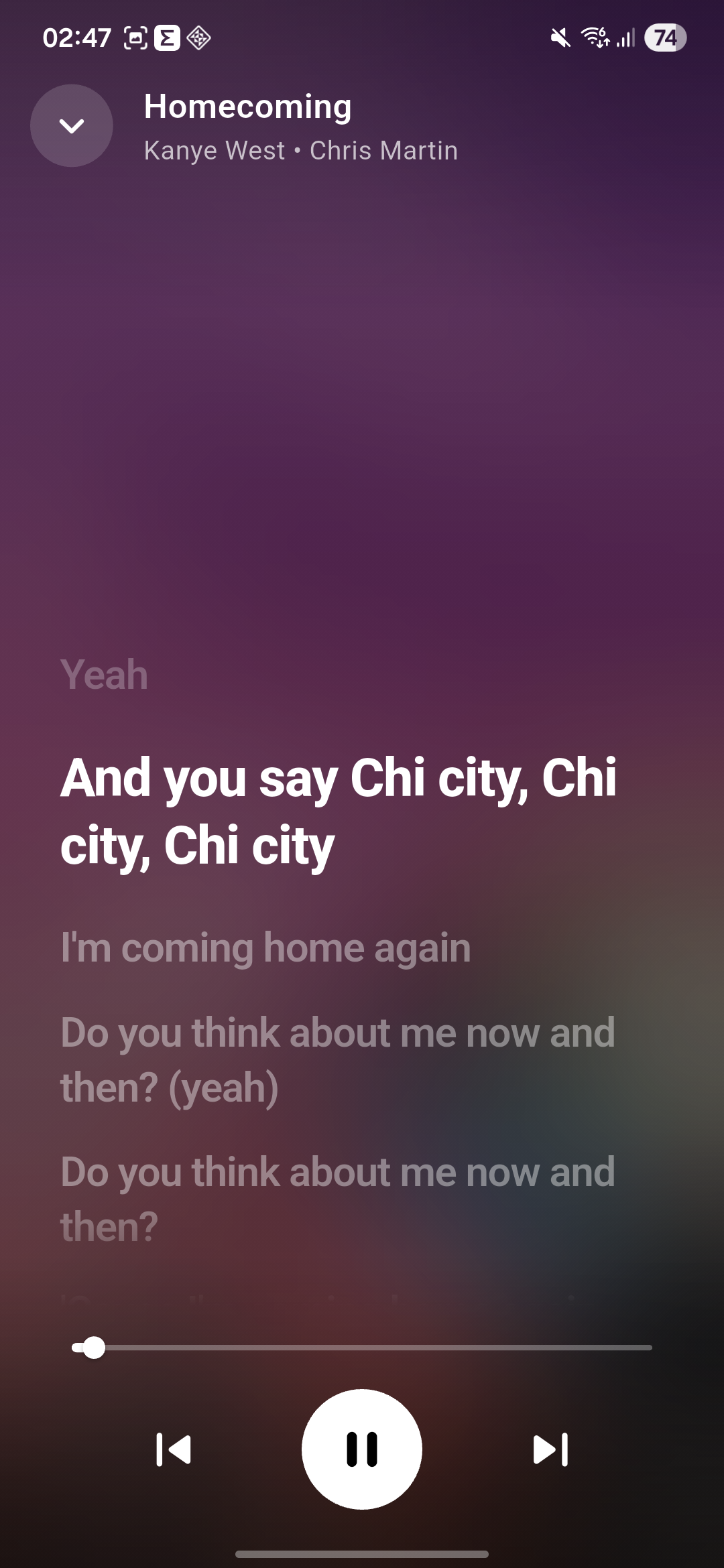The width and height of the screenshot is (724, 1568).
Task: Pause the song Homecoming
Action: pos(362,1449)
